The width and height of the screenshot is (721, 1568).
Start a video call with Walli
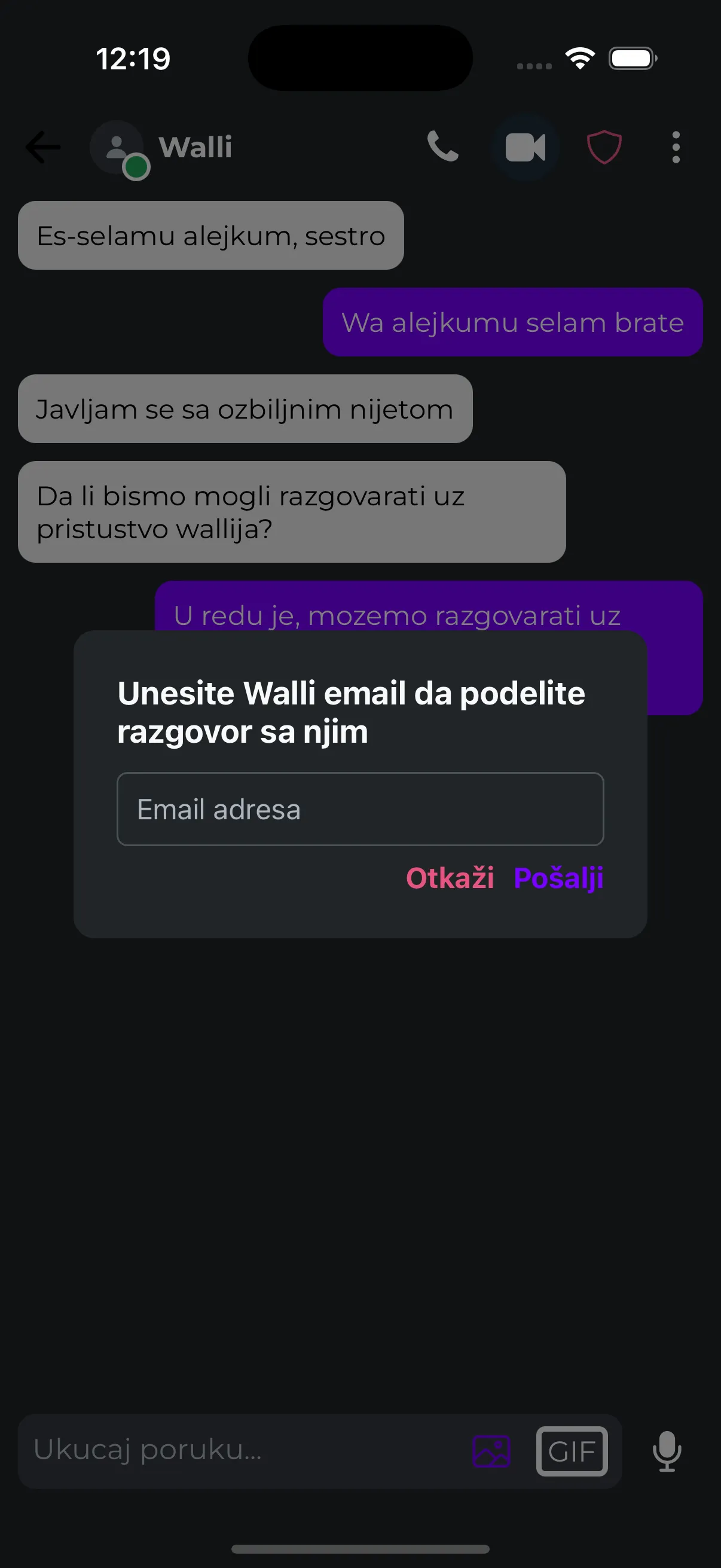[x=525, y=147]
